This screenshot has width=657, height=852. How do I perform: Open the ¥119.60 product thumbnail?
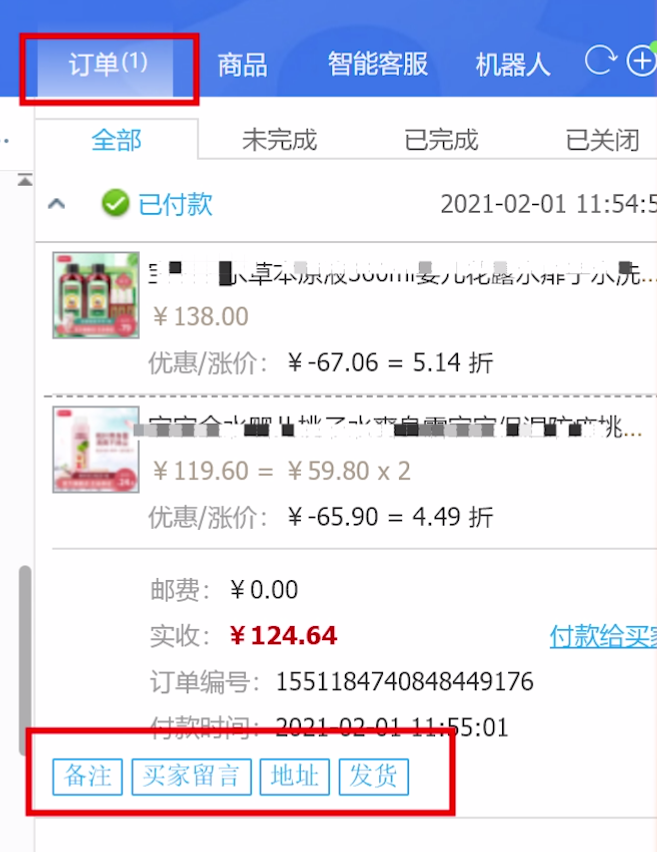coord(95,449)
